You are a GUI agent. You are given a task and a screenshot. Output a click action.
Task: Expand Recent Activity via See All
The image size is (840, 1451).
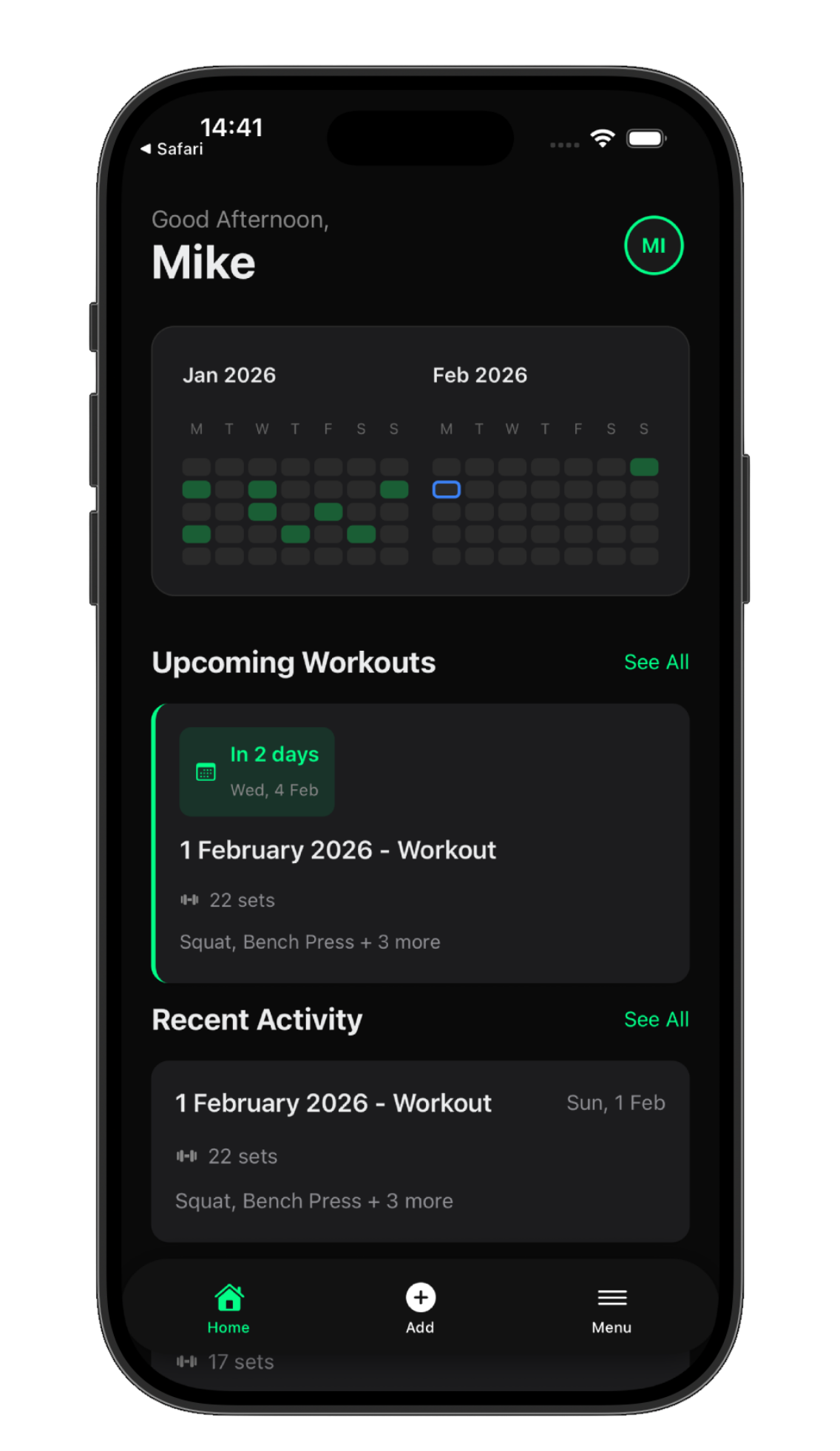[656, 1019]
